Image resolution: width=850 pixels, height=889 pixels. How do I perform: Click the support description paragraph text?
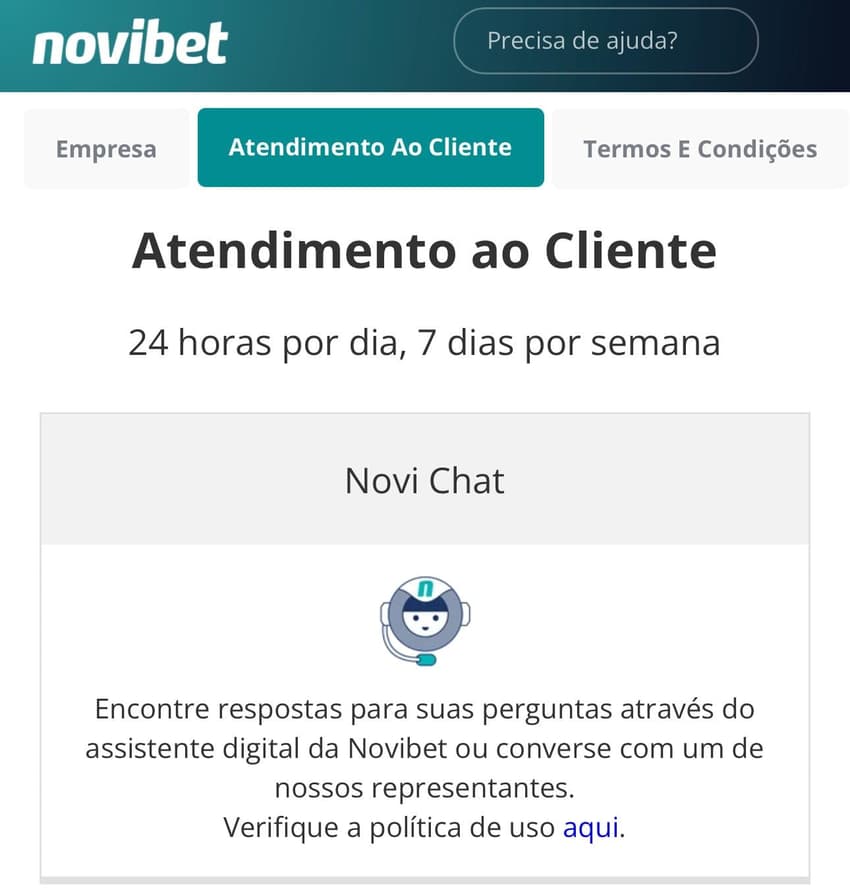click(424, 747)
